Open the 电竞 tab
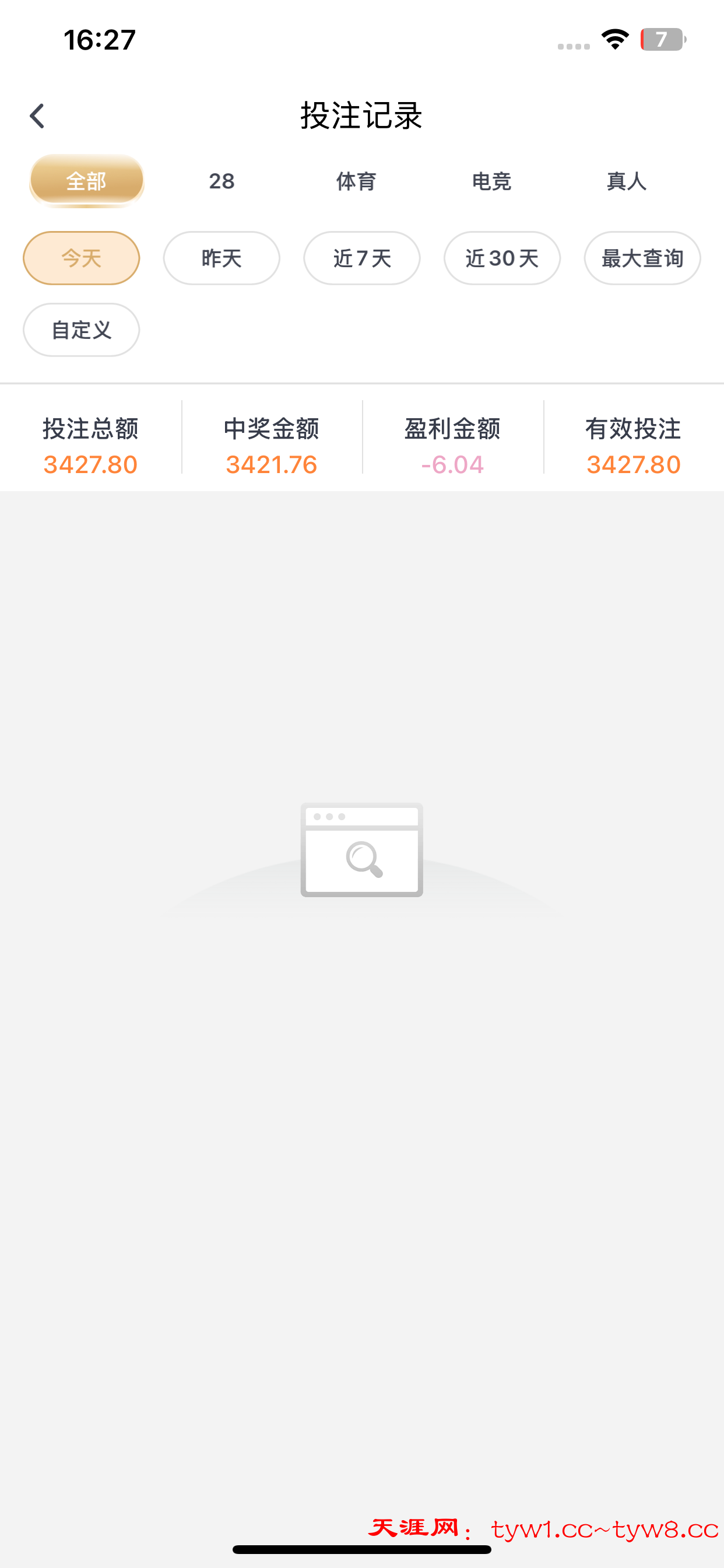Screen dimensions: 724x1568 (x=491, y=181)
